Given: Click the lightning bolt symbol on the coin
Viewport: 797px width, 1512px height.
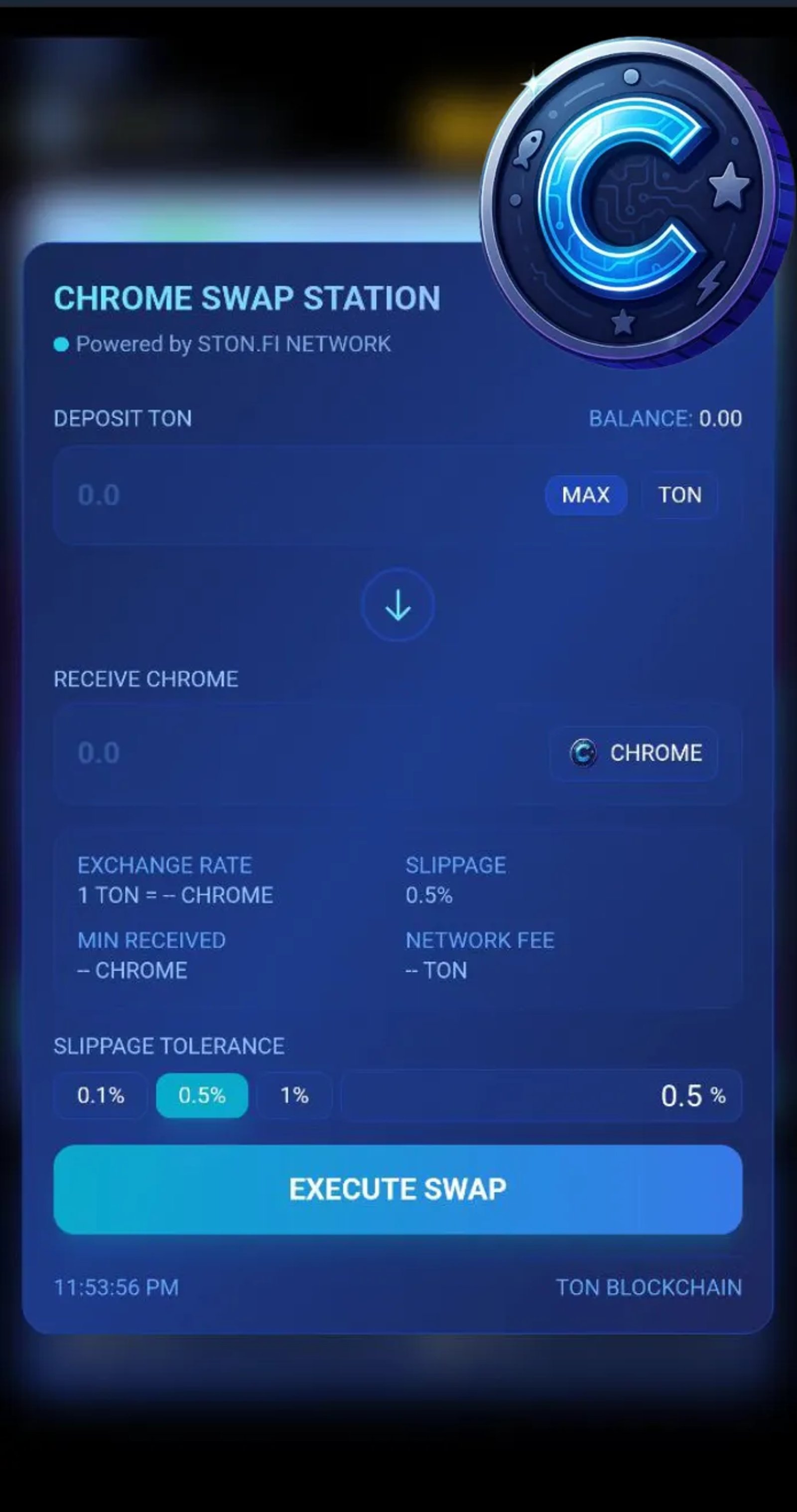Looking at the screenshot, I should (x=712, y=283).
